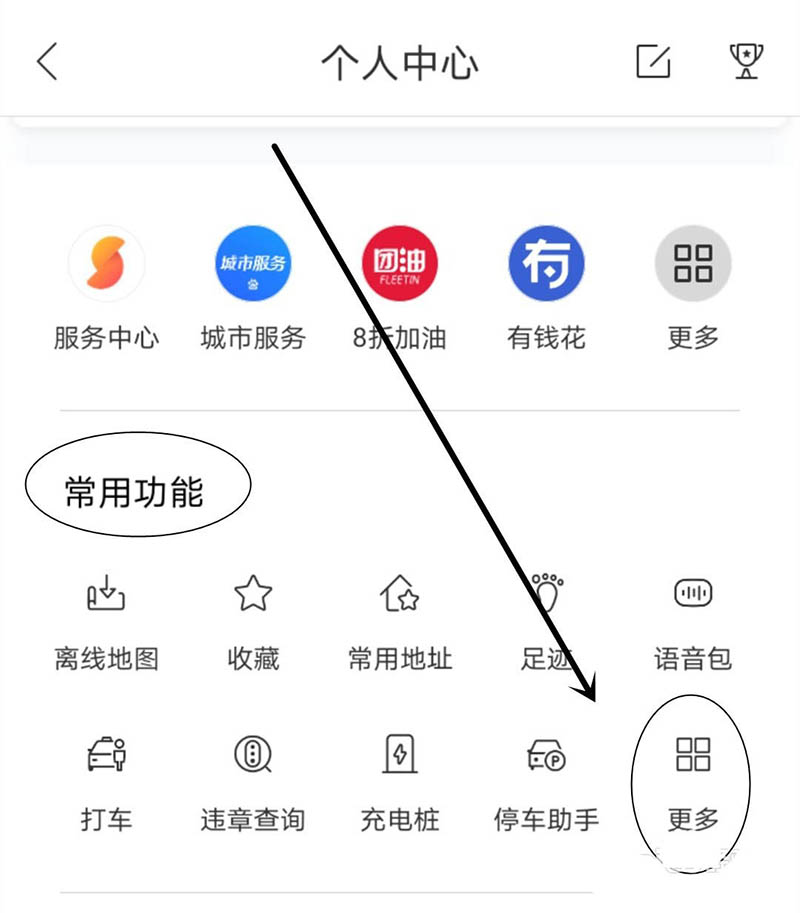The image size is (800, 913).
Task: Open 有钱花
Action: [546, 265]
